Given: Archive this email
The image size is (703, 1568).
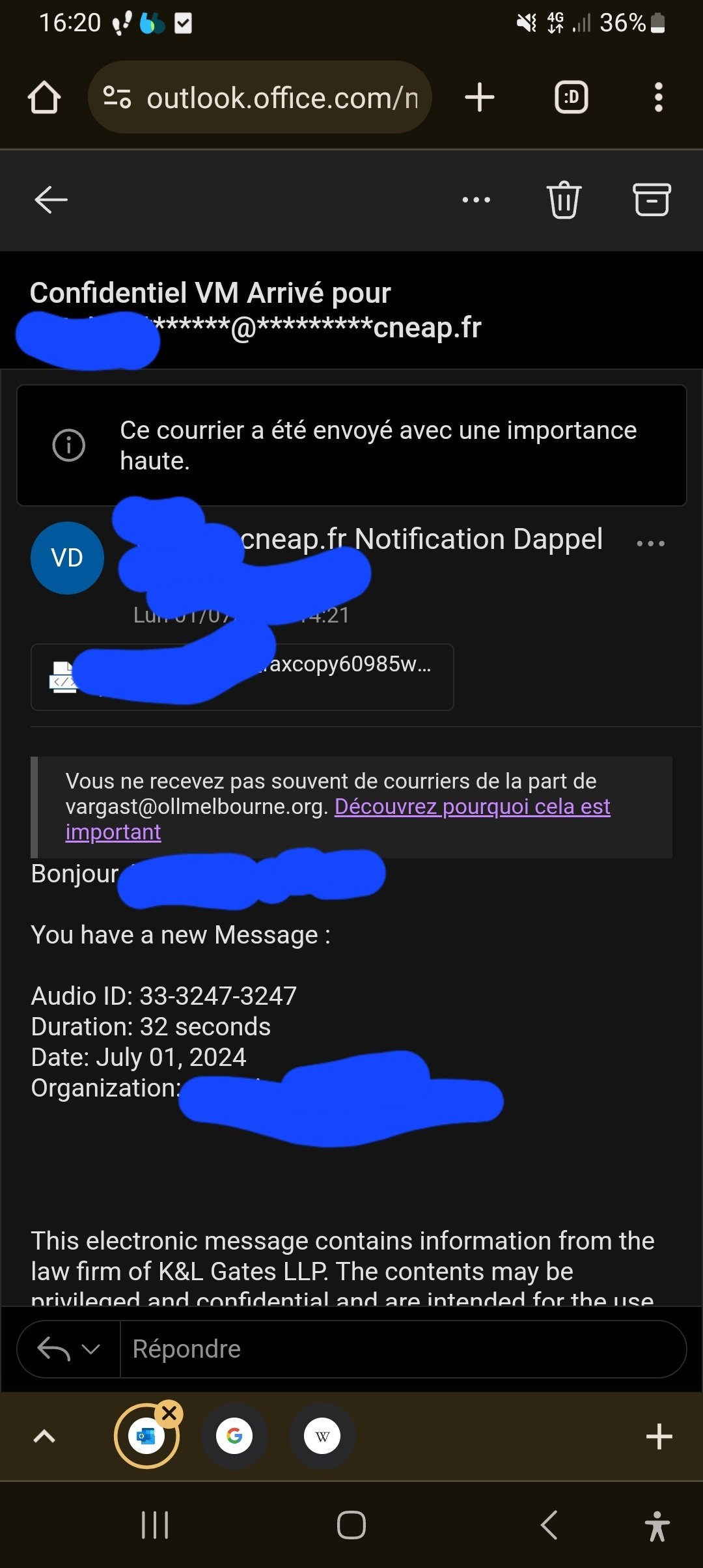Looking at the screenshot, I should [652, 199].
